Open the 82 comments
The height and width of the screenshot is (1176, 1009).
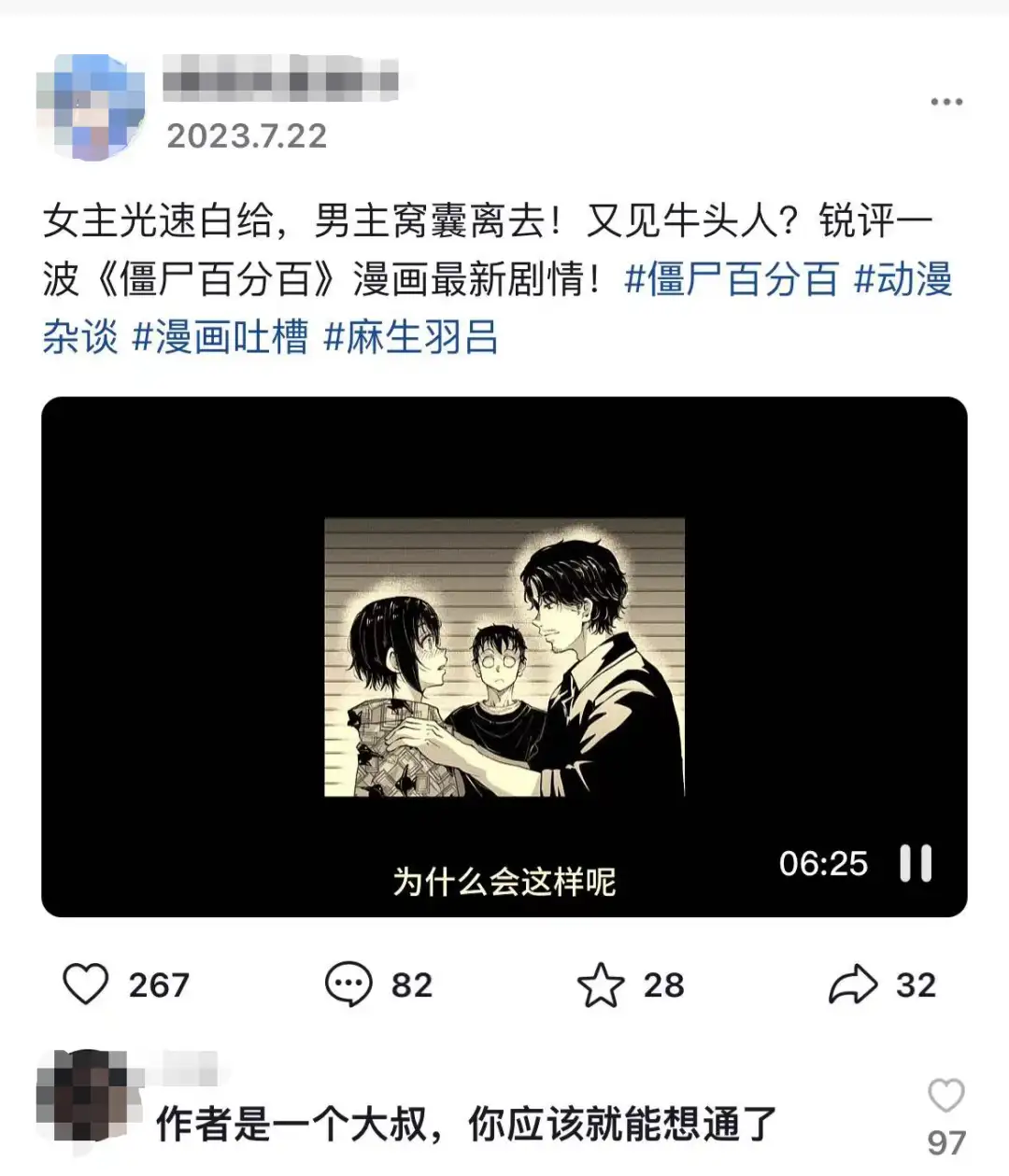[x=348, y=985]
